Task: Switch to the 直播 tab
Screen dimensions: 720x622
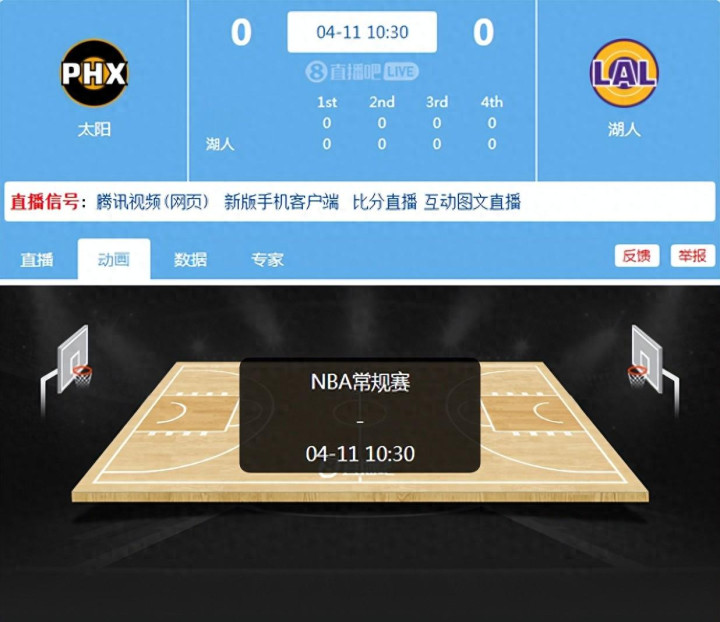Action: 37,259
